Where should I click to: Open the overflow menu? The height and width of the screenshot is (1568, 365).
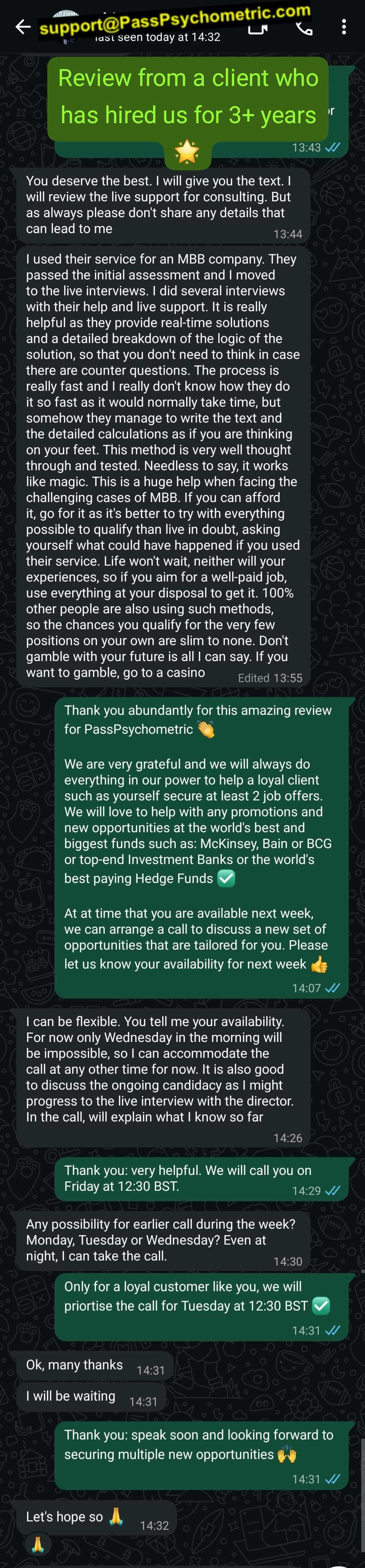pos(344,27)
